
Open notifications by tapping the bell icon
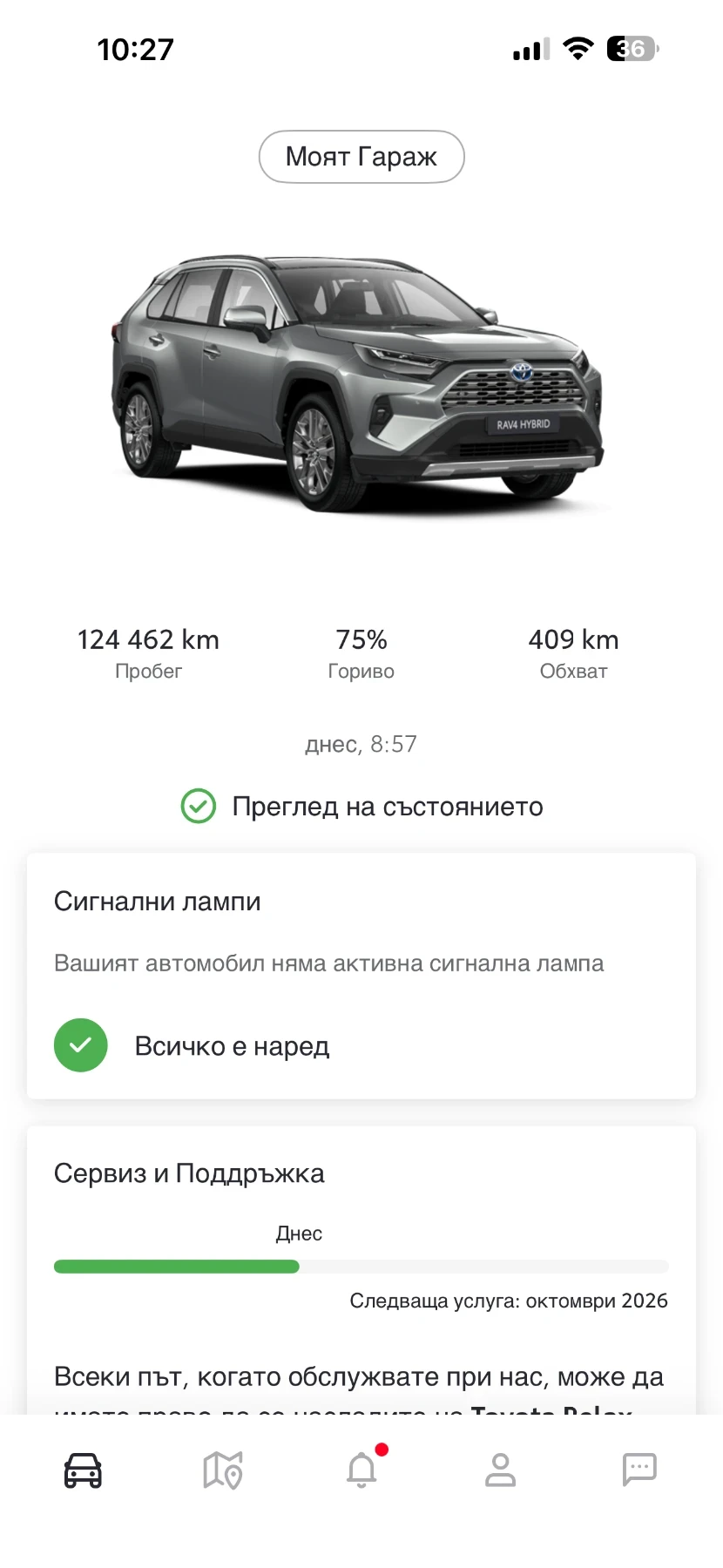pos(361,1472)
